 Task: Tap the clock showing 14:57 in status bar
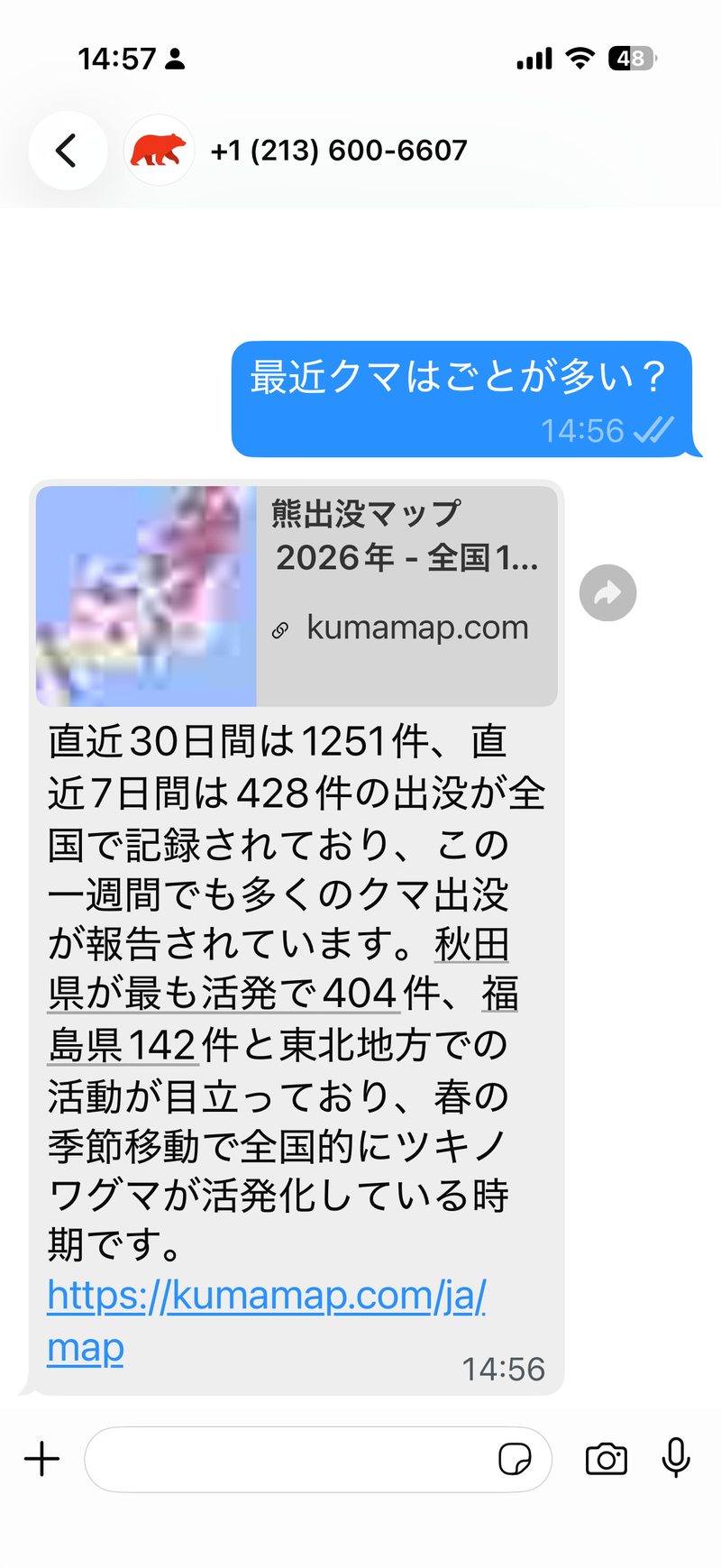tap(108, 58)
